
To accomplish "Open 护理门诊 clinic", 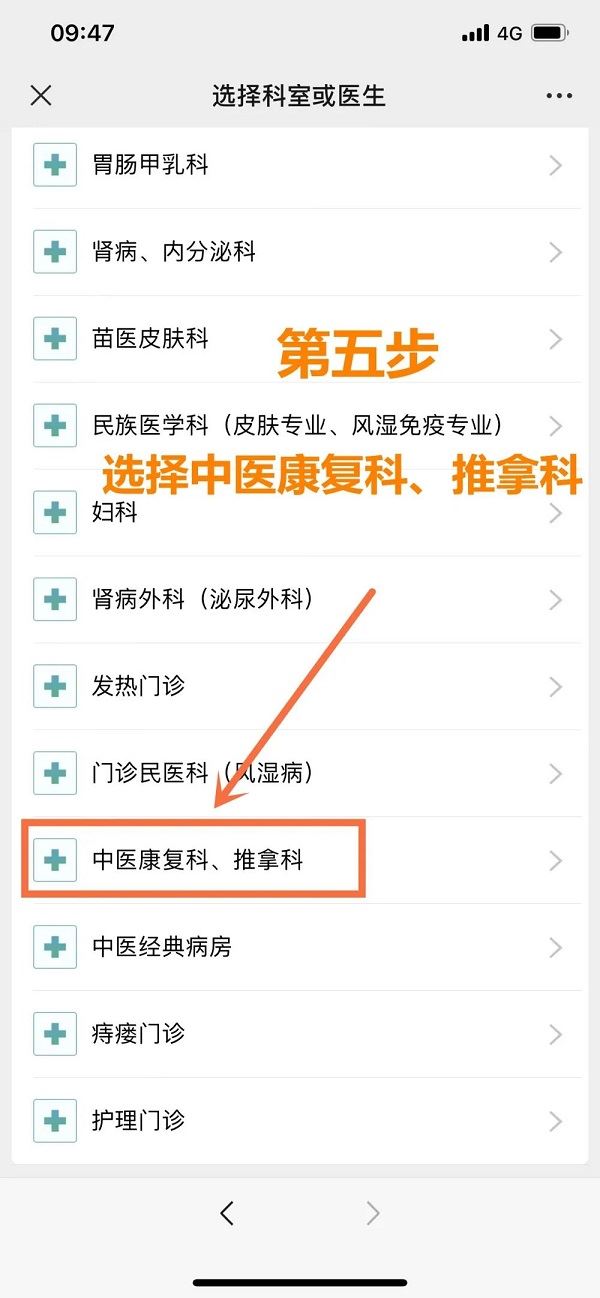I will pyautogui.click(x=300, y=1121).
